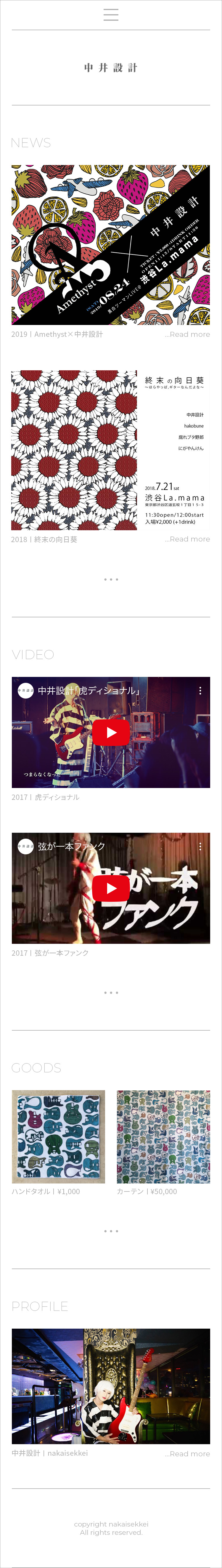
Task: Play the 弦が一本ファンク video
Action: point(111,888)
